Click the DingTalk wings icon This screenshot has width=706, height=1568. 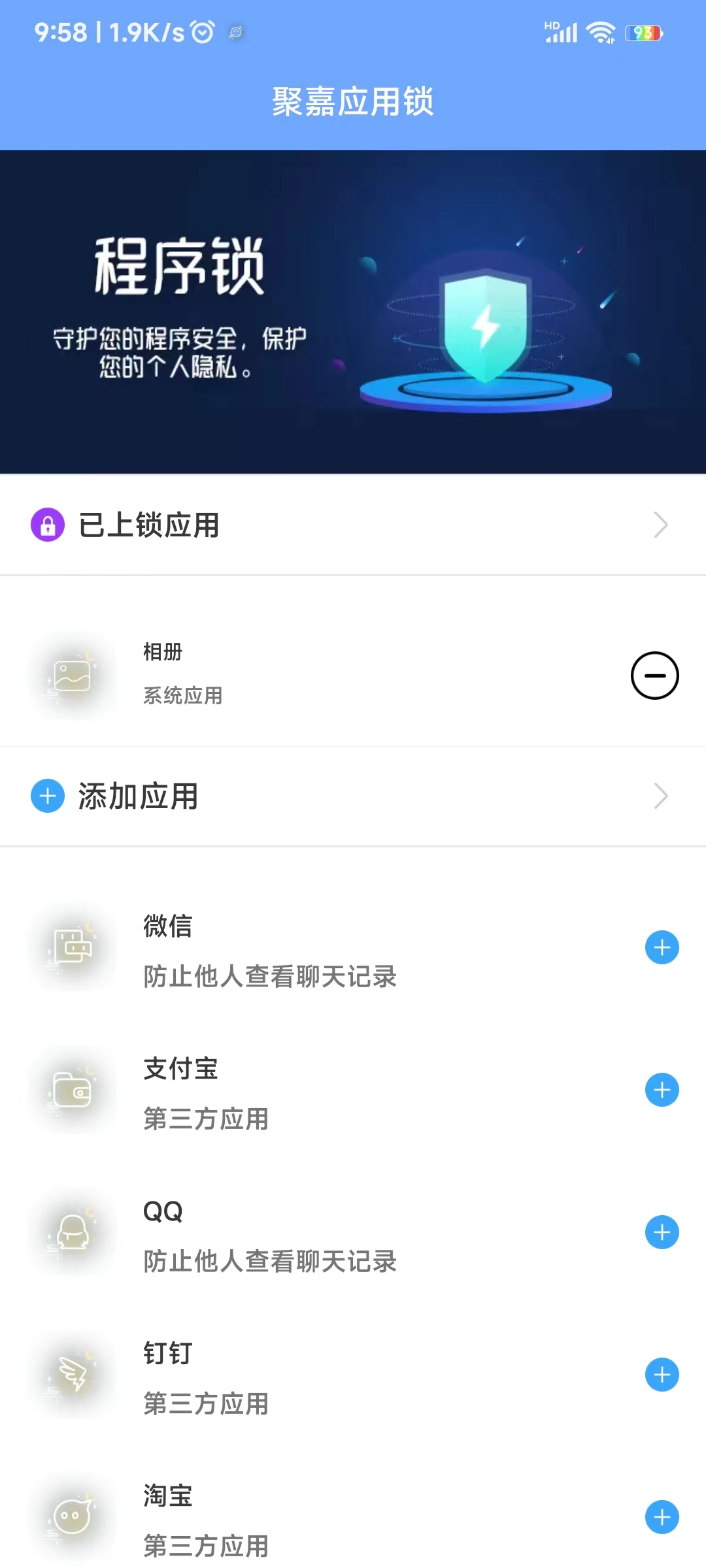pos(72,1377)
